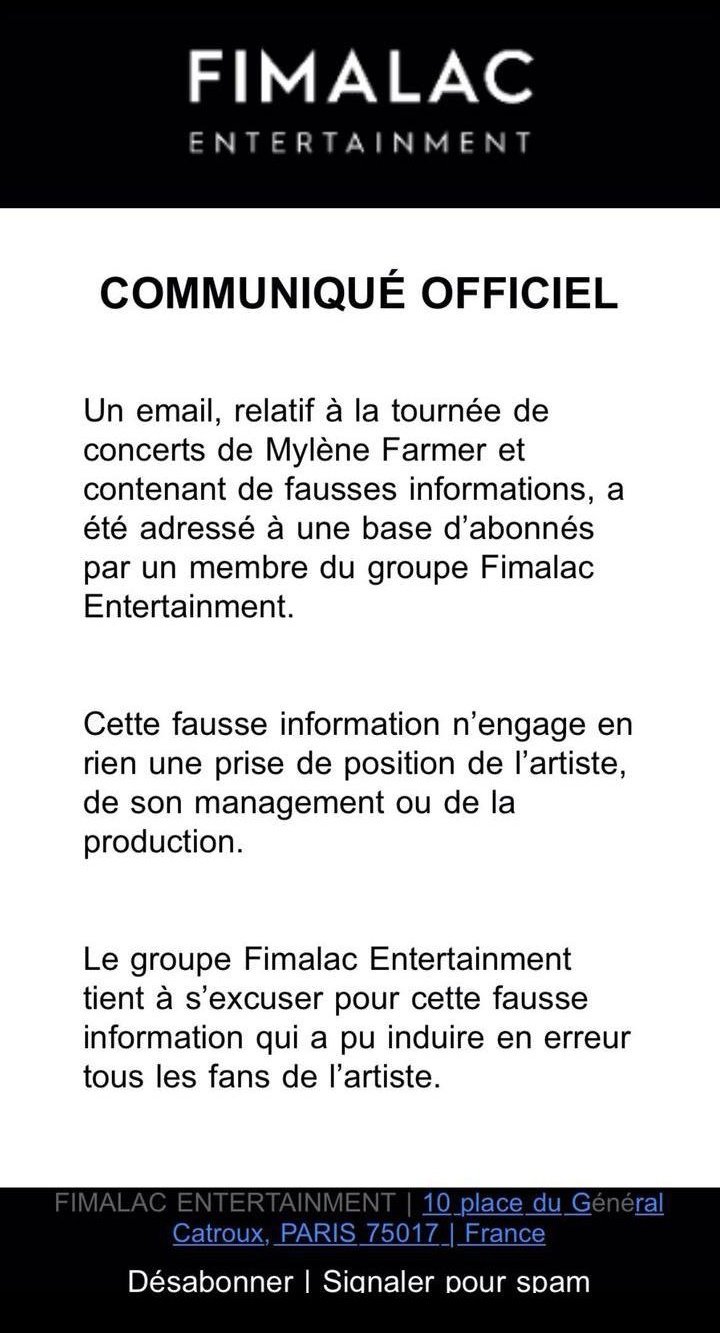
Task: Tap Désabonner to unsubscribe
Action: (x=210, y=1282)
